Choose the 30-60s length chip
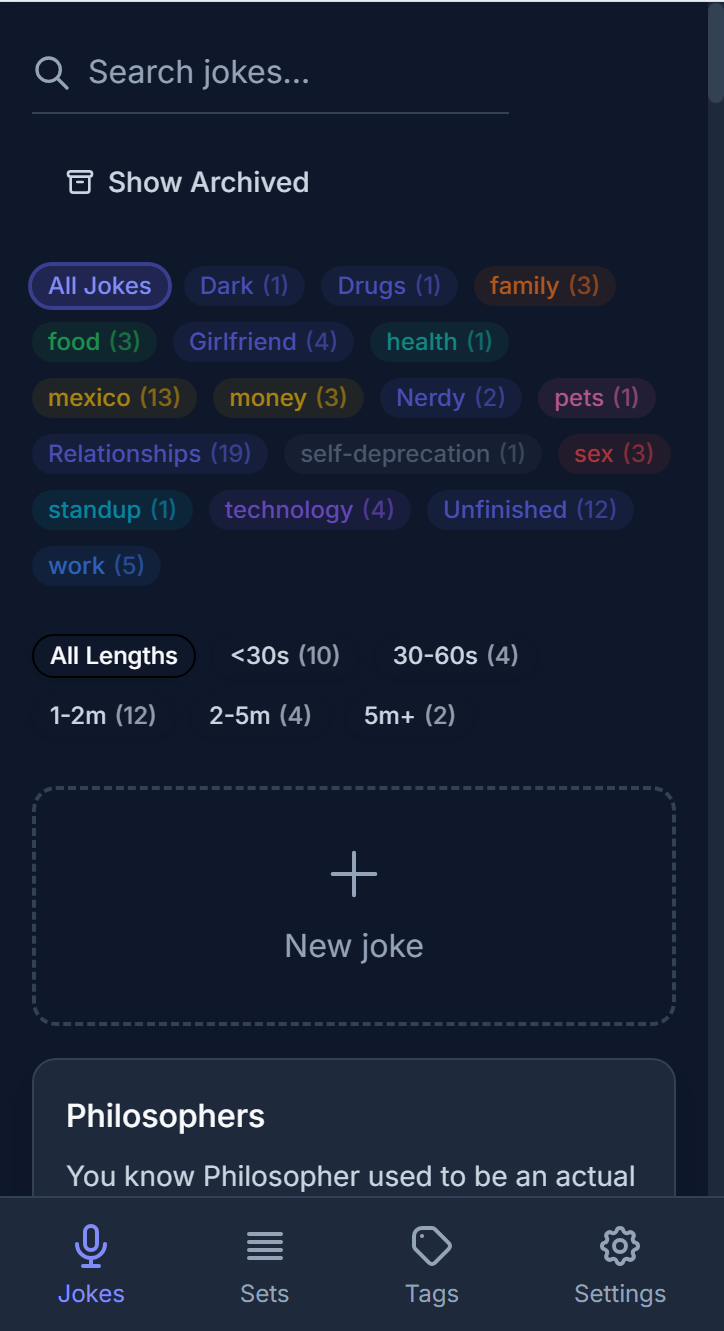Screen dimensions: 724x1331 [455, 656]
